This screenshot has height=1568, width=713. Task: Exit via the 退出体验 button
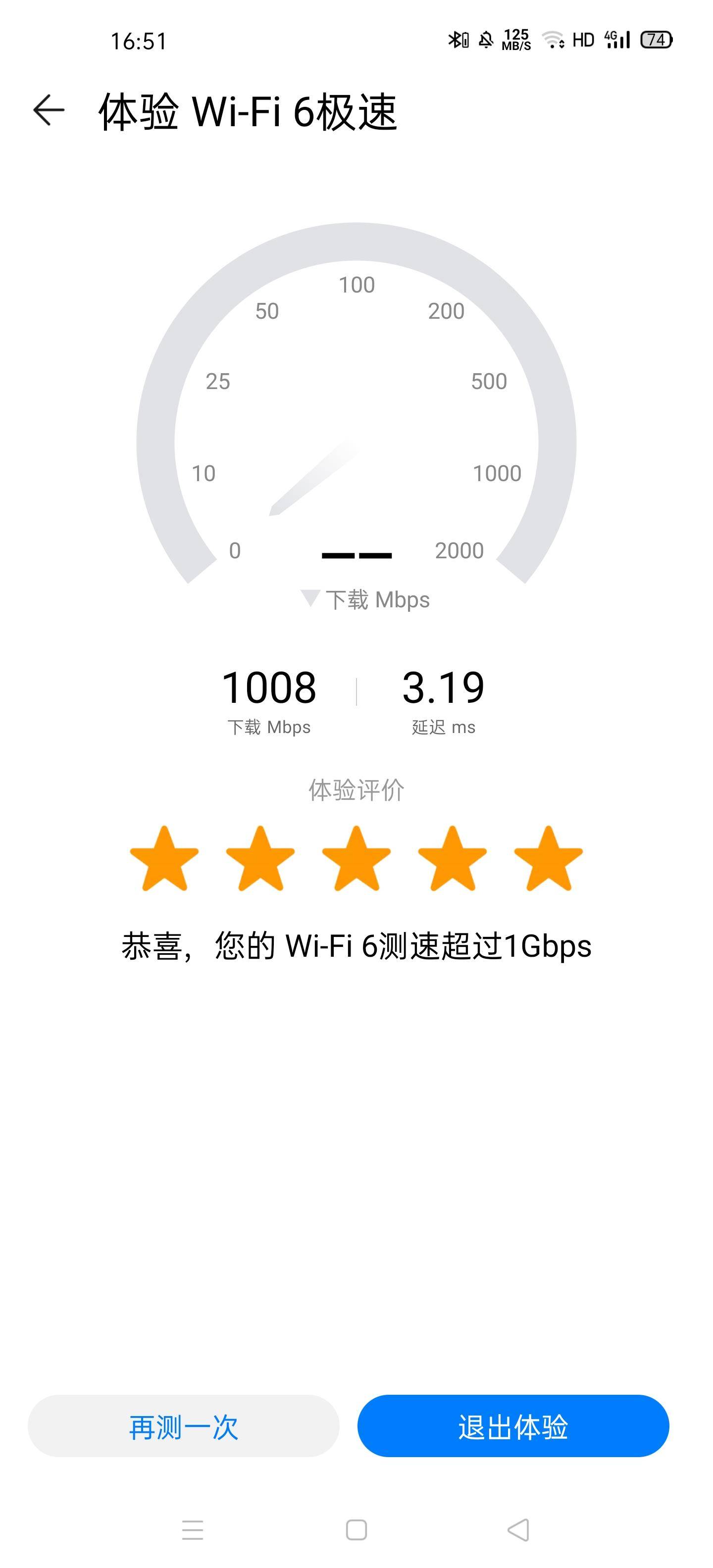512,1426
